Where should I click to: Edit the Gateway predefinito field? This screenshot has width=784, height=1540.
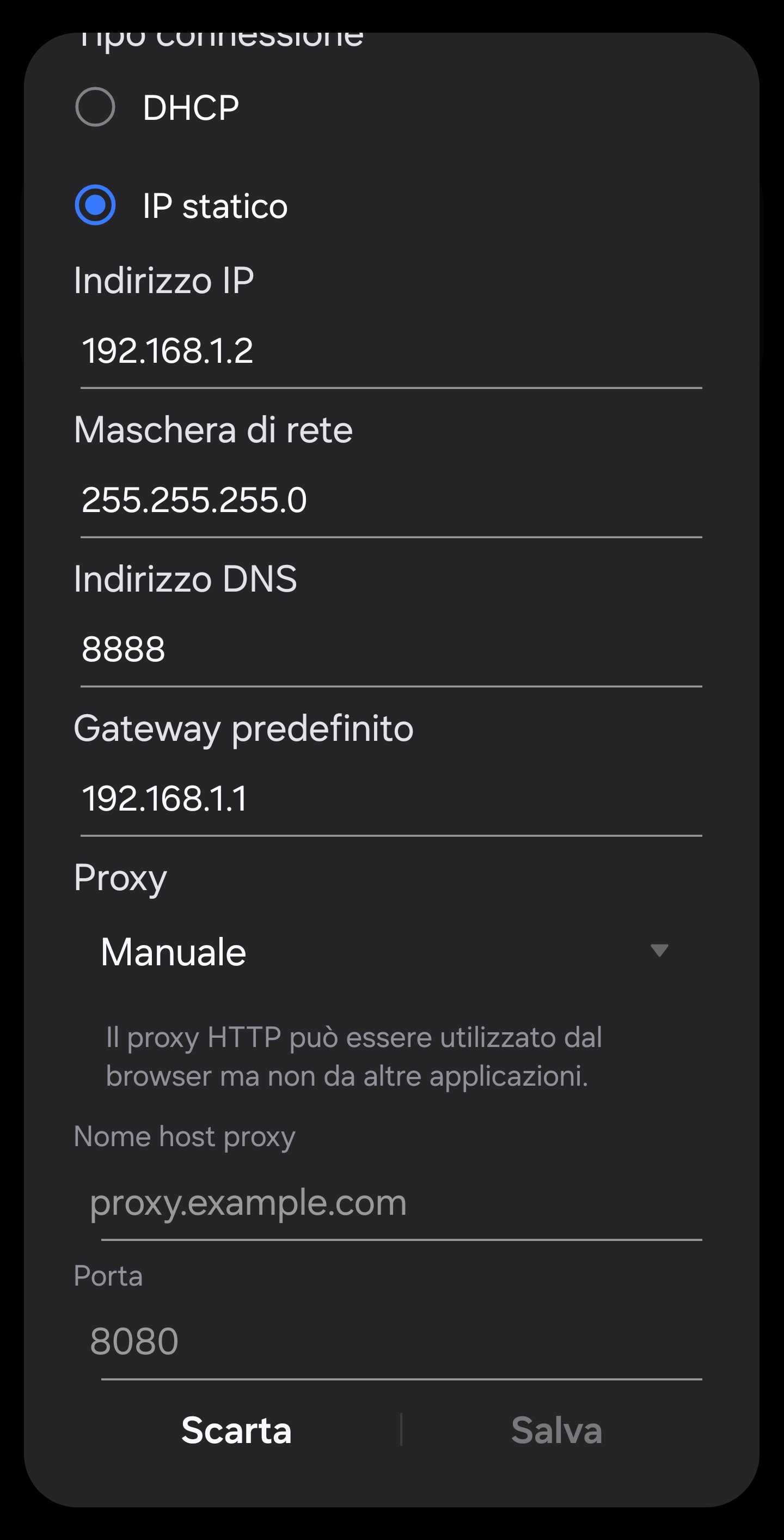(391, 799)
